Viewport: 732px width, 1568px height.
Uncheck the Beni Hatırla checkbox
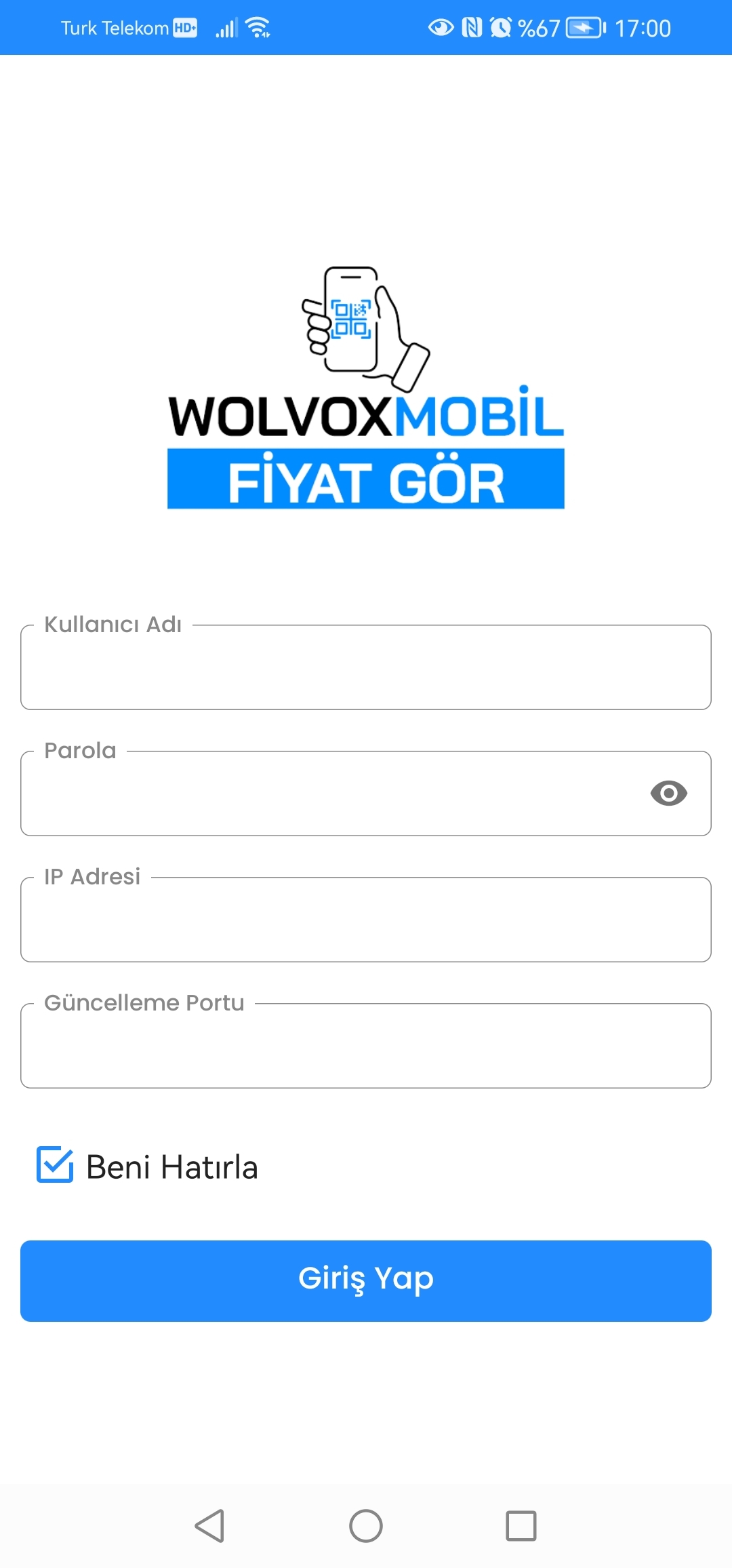(55, 1164)
